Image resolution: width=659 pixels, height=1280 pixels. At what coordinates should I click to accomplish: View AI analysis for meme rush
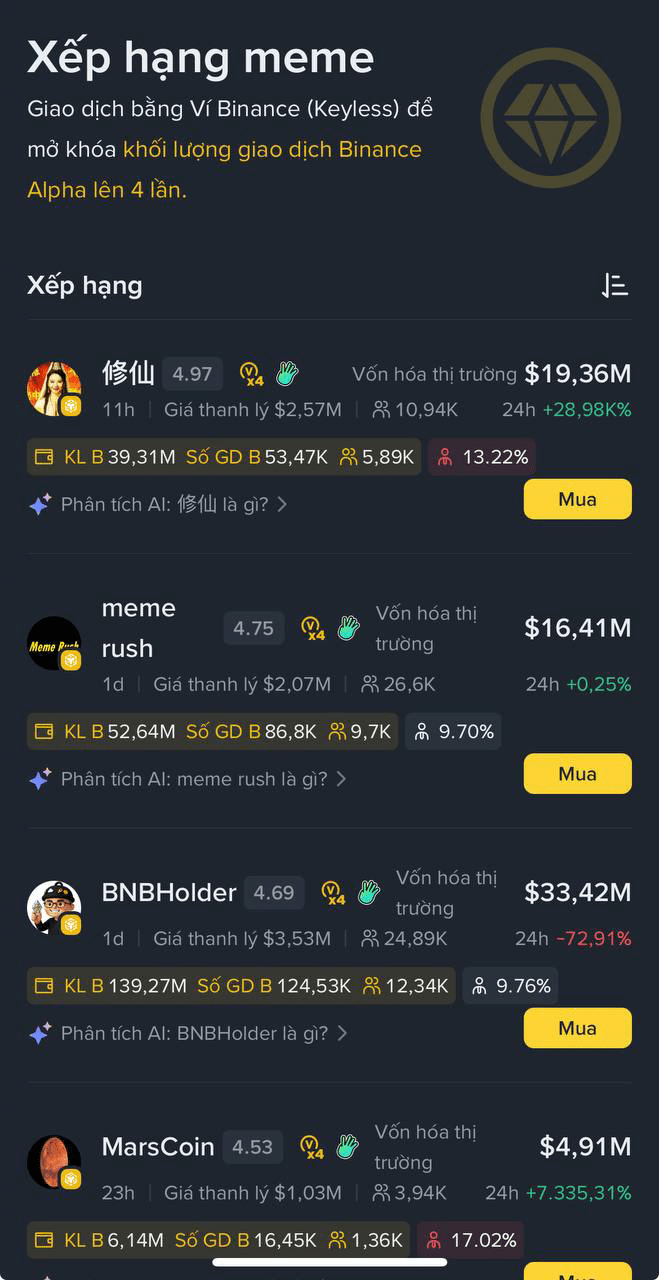click(x=193, y=778)
